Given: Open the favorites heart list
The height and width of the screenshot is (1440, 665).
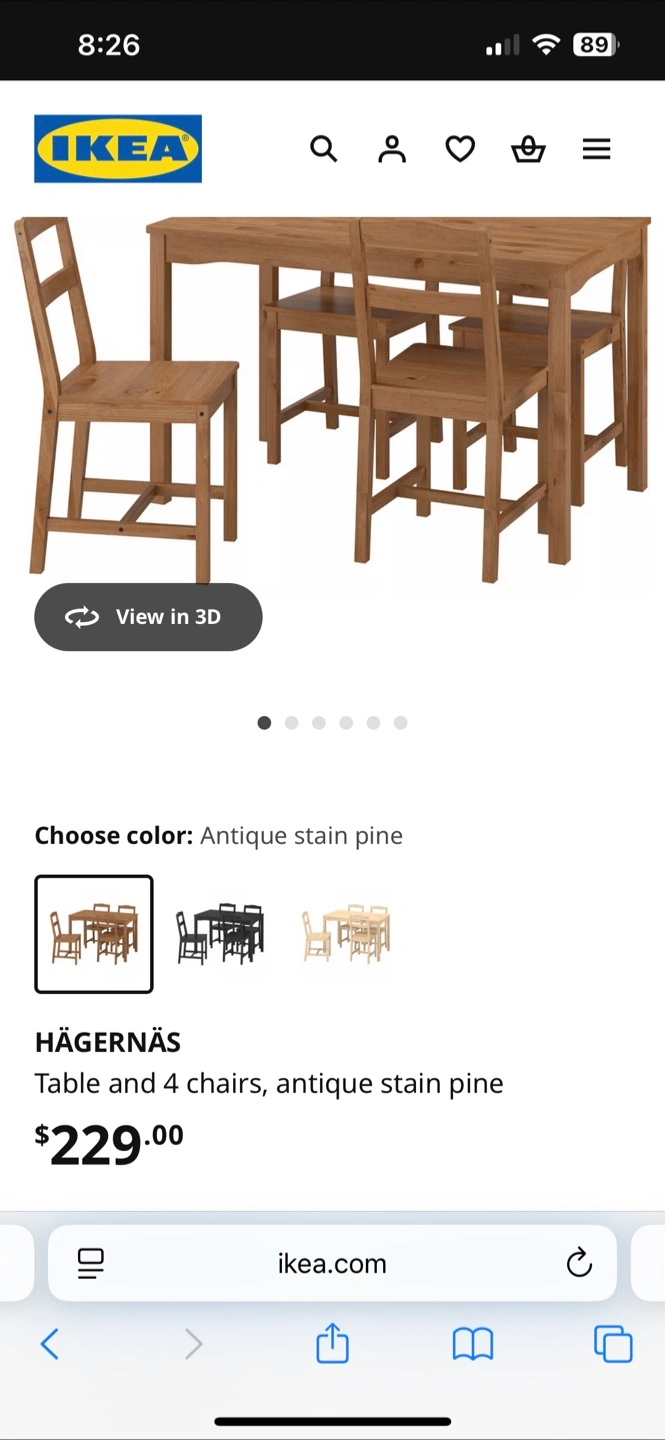Looking at the screenshot, I should [x=460, y=149].
